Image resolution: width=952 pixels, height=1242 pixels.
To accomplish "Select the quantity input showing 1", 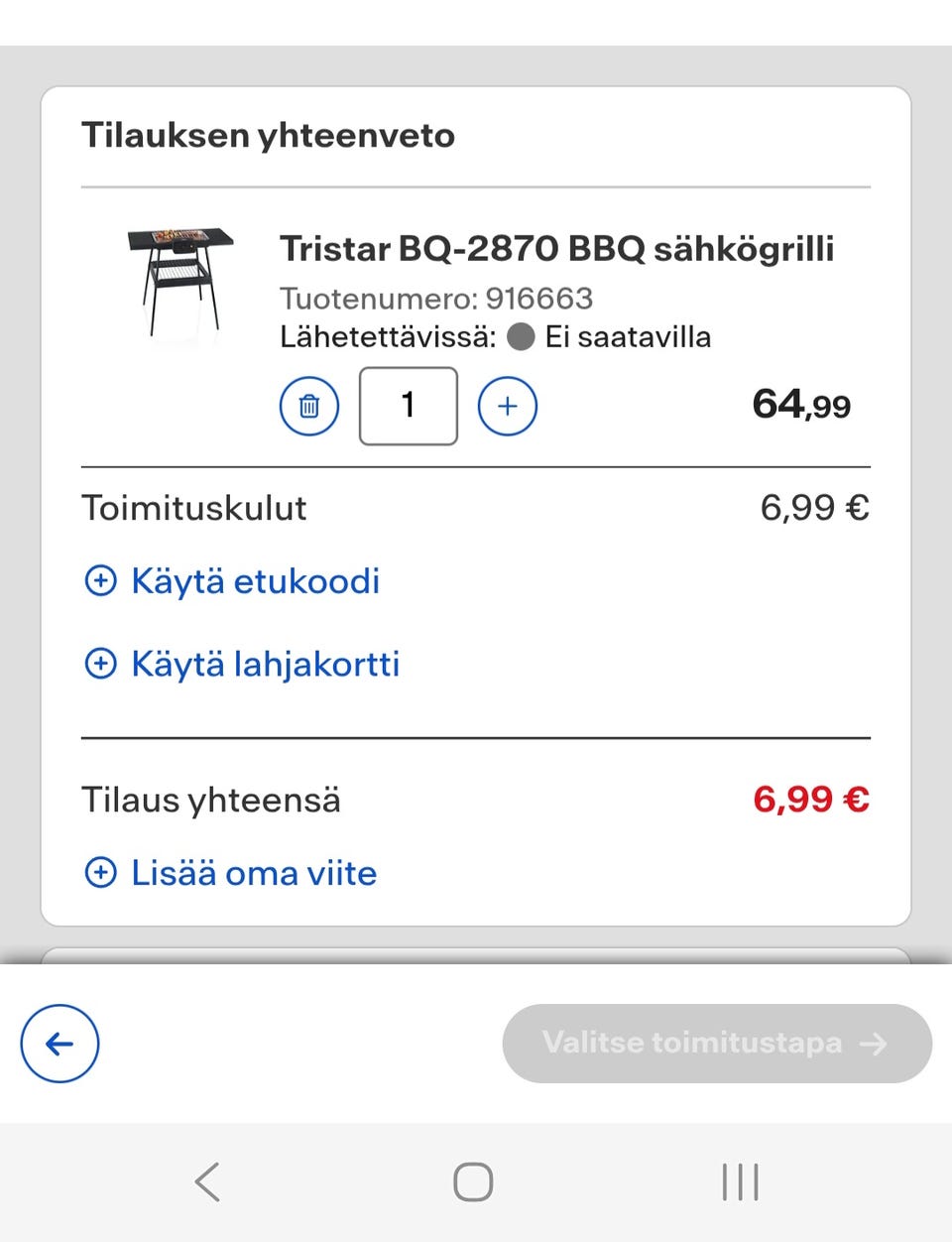I will pyautogui.click(x=408, y=406).
